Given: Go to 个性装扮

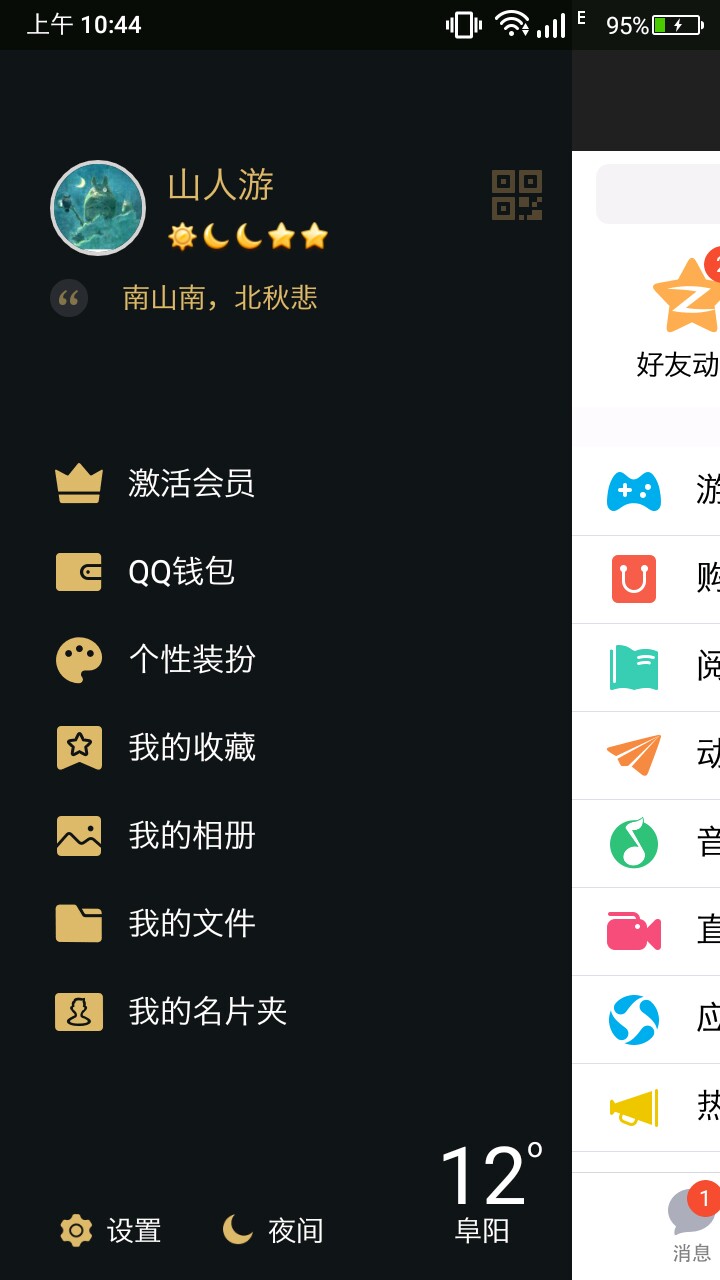Looking at the screenshot, I should [190, 660].
